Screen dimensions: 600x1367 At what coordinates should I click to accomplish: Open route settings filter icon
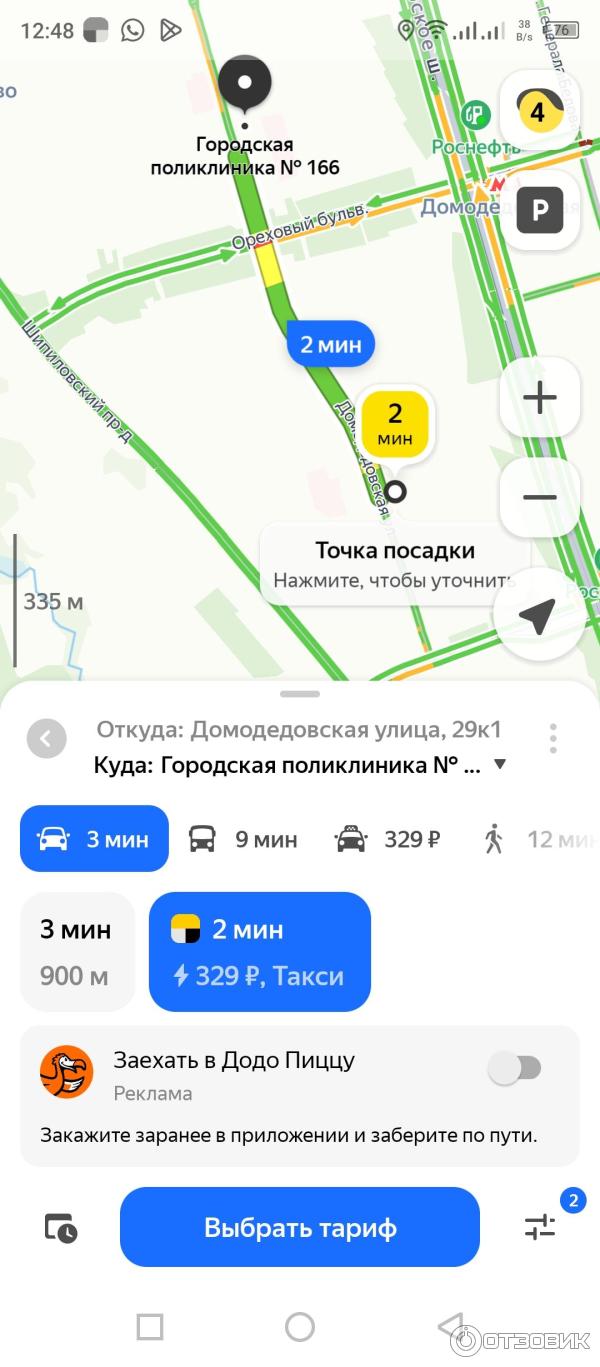541,1227
